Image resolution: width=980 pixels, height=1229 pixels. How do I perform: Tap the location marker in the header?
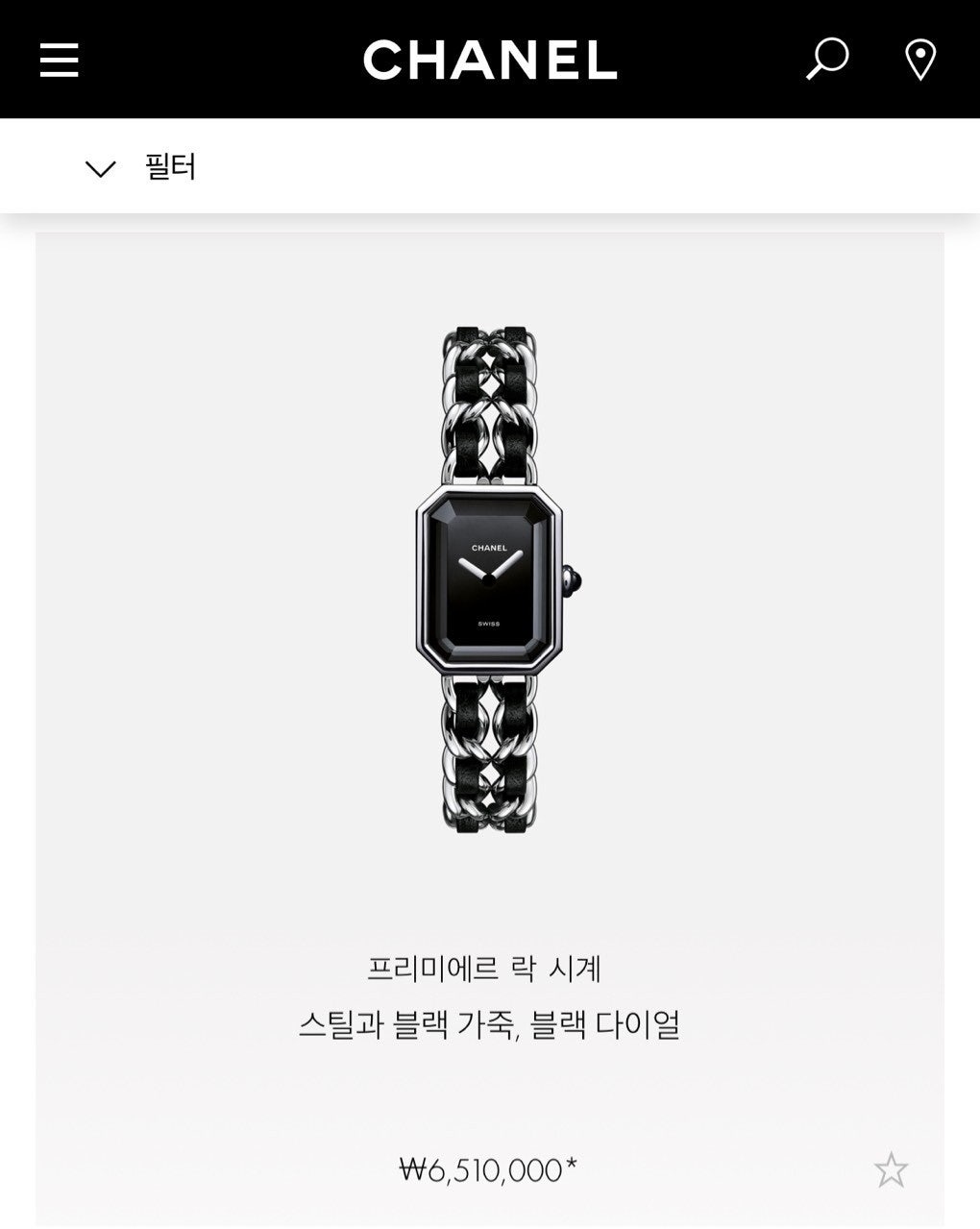pos(919,60)
